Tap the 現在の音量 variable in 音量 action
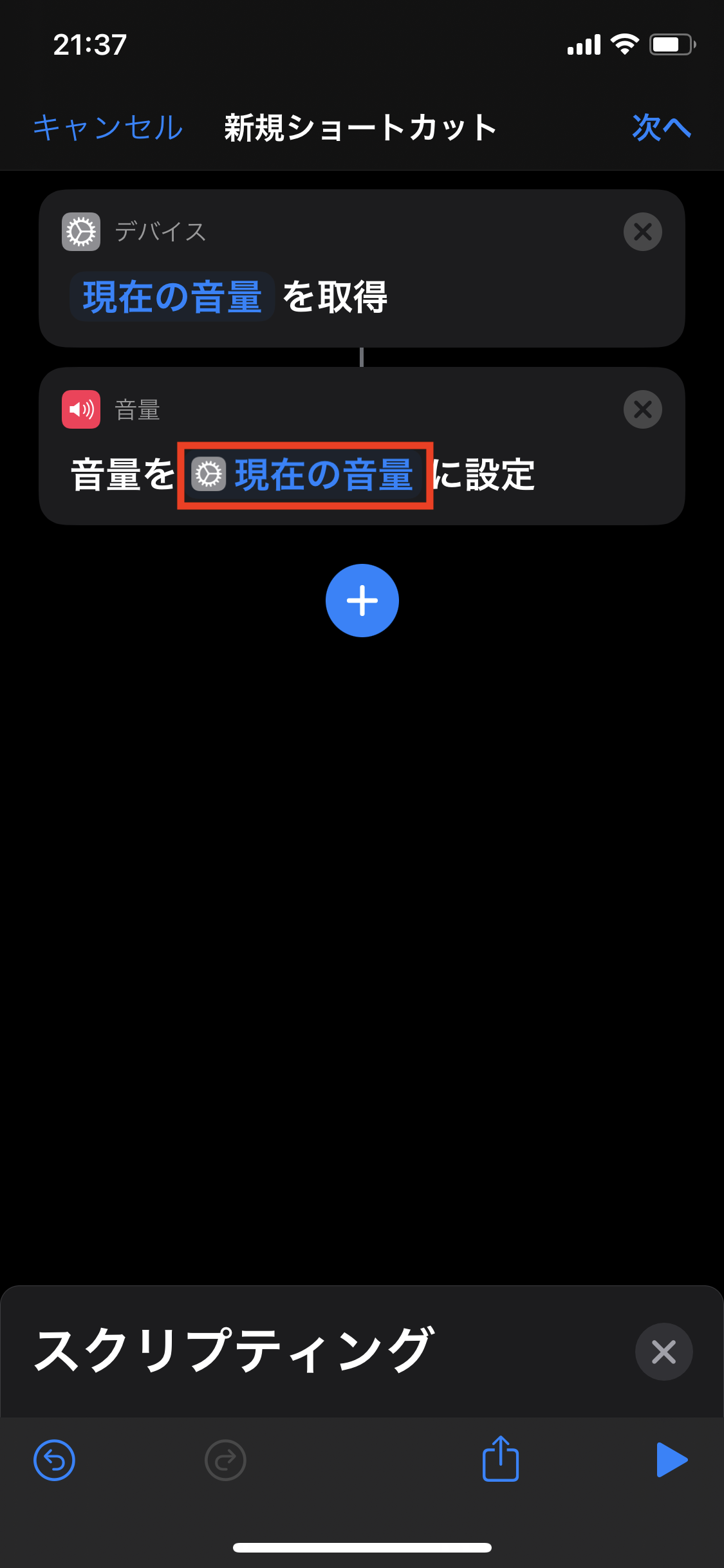 [305, 475]
